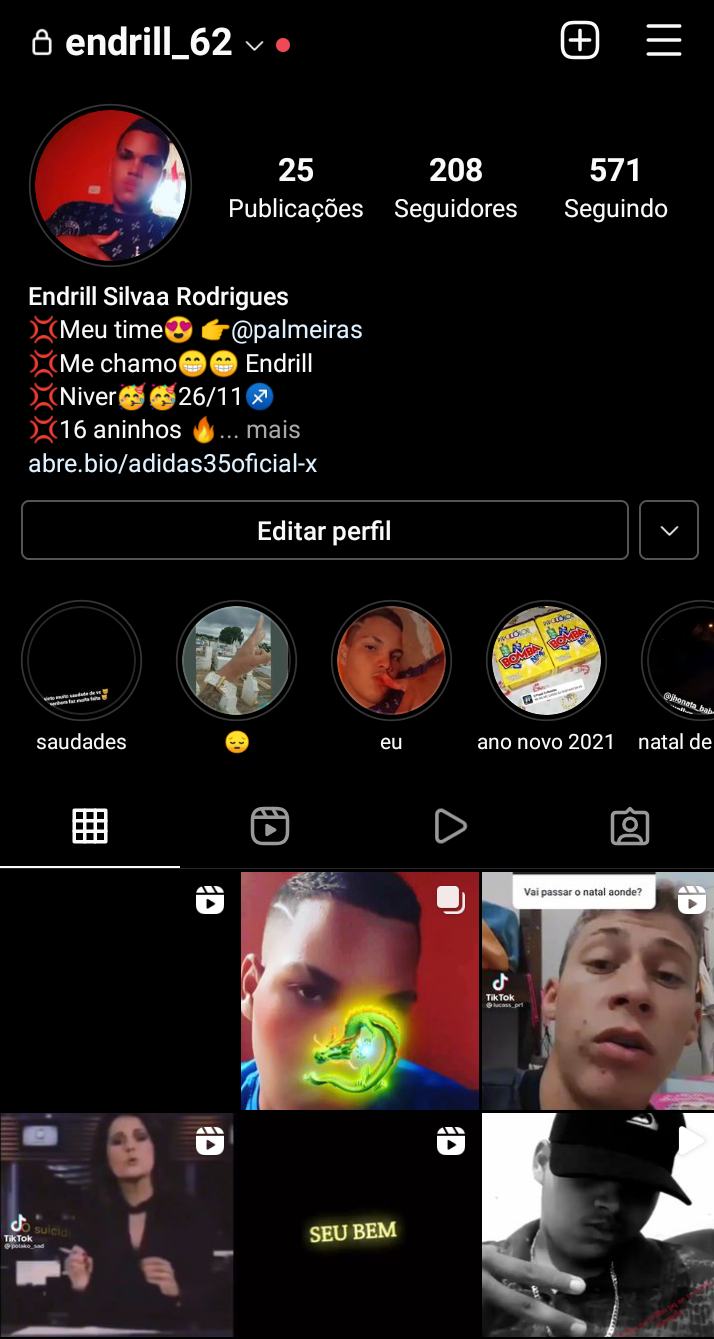Viewport: 714px width, 1339px height.
Task: Expand suggested accounts chevron next to Editar perfil
Action: [x=668, y=530]
